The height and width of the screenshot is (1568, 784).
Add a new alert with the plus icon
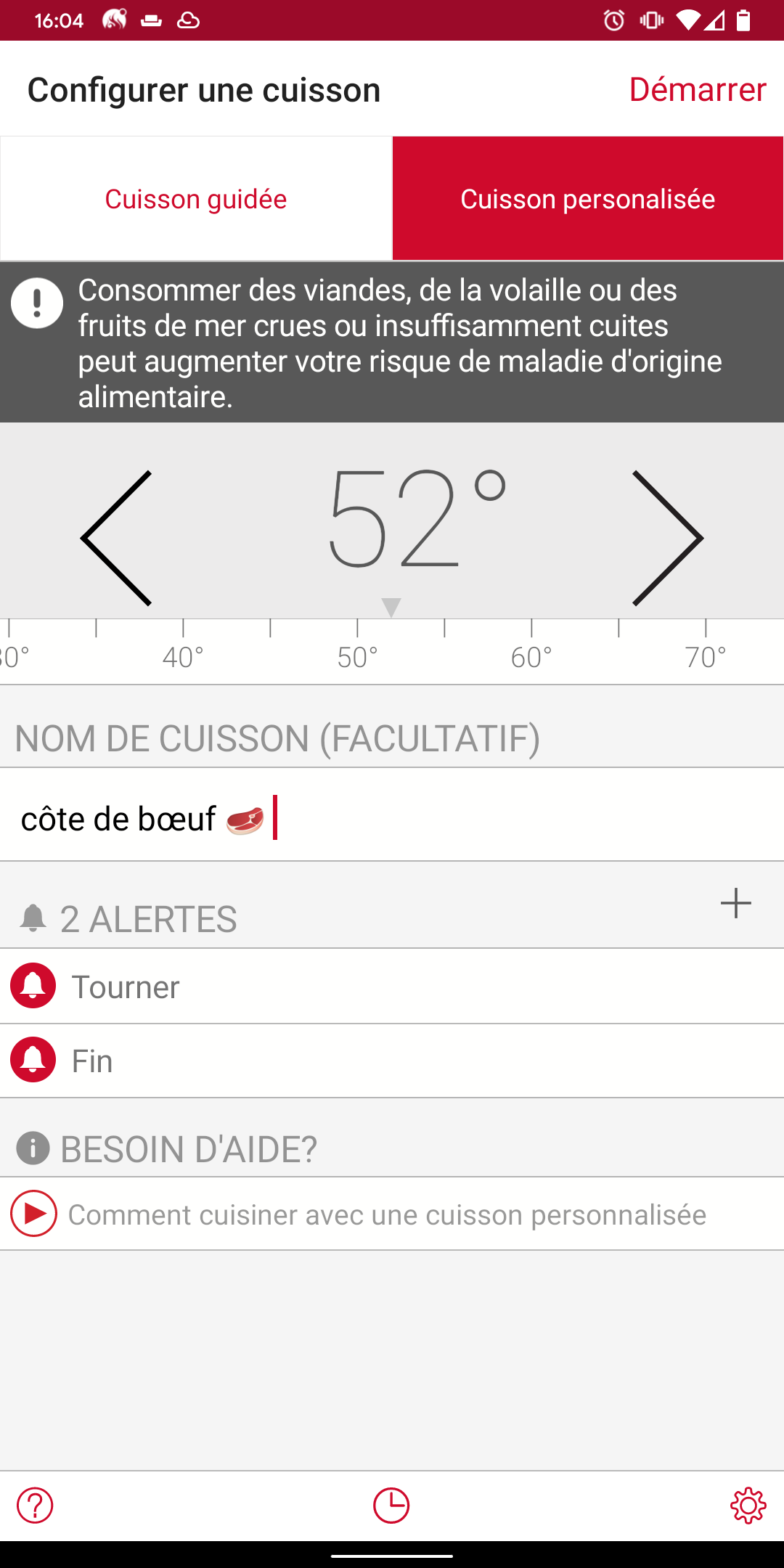(735, 903)
